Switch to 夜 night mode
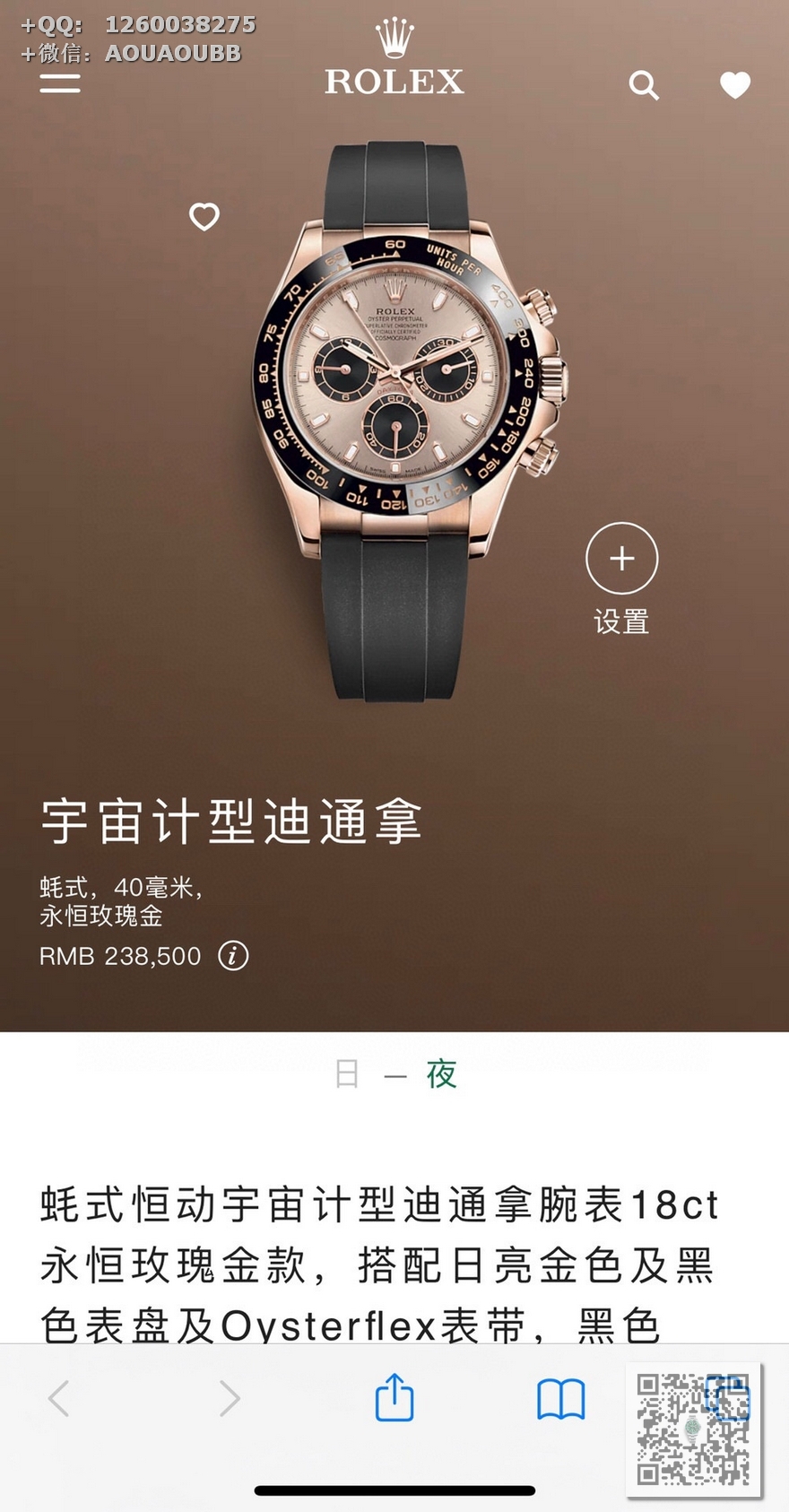Screen dimensions: 789x1512 tap(441, 1073)
